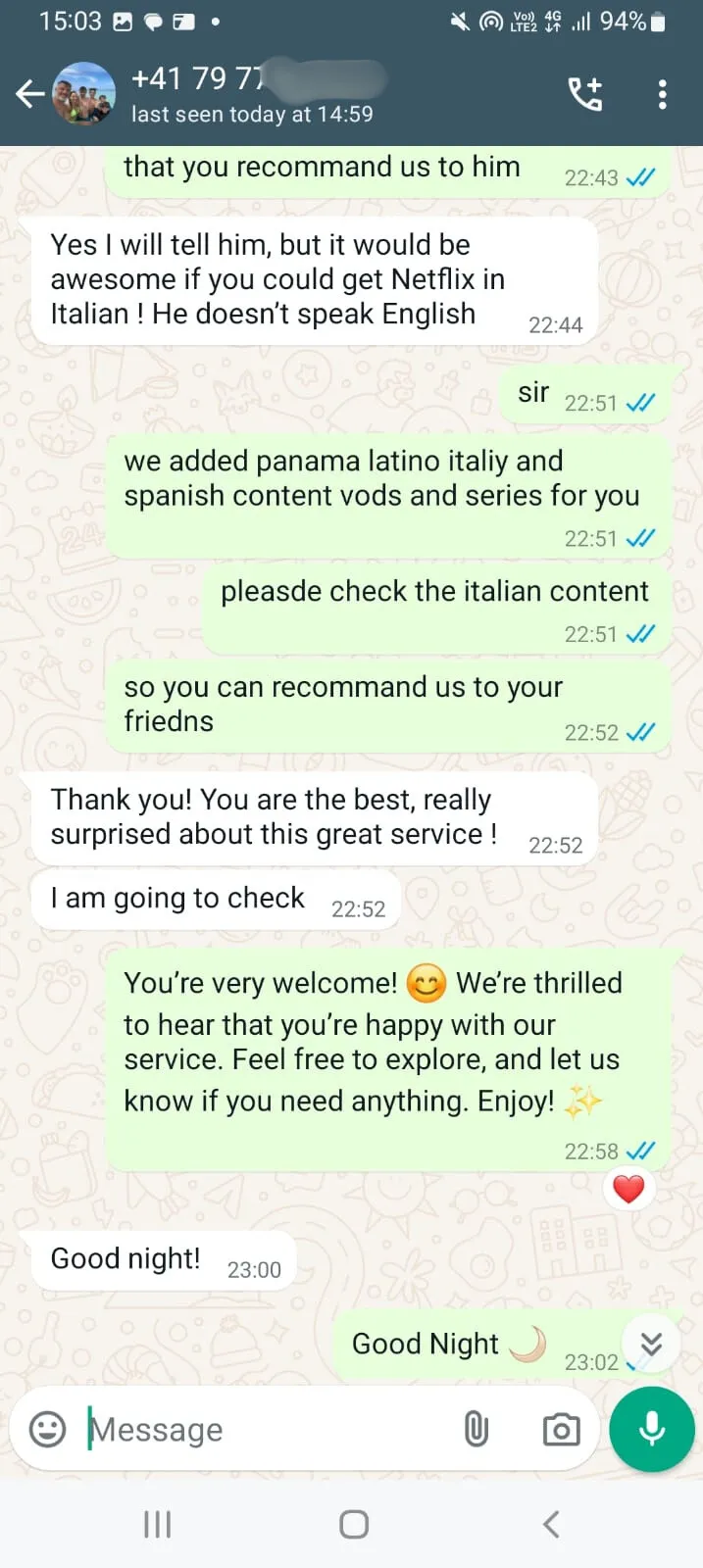Open the camera from the message bar
This screenshot has height=1568, width=703.
561,1430
